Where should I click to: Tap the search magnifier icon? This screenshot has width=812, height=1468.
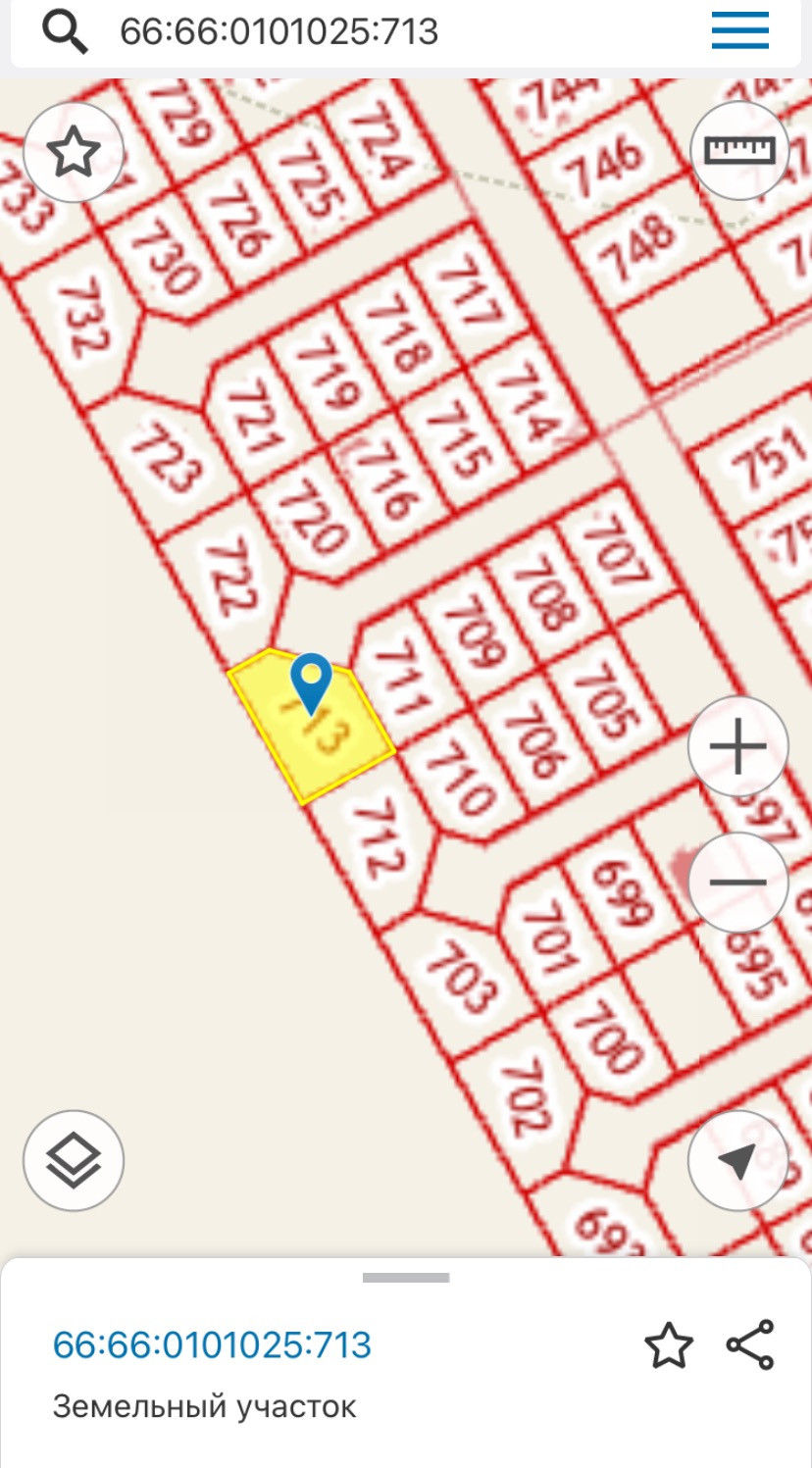click(65, 32)
